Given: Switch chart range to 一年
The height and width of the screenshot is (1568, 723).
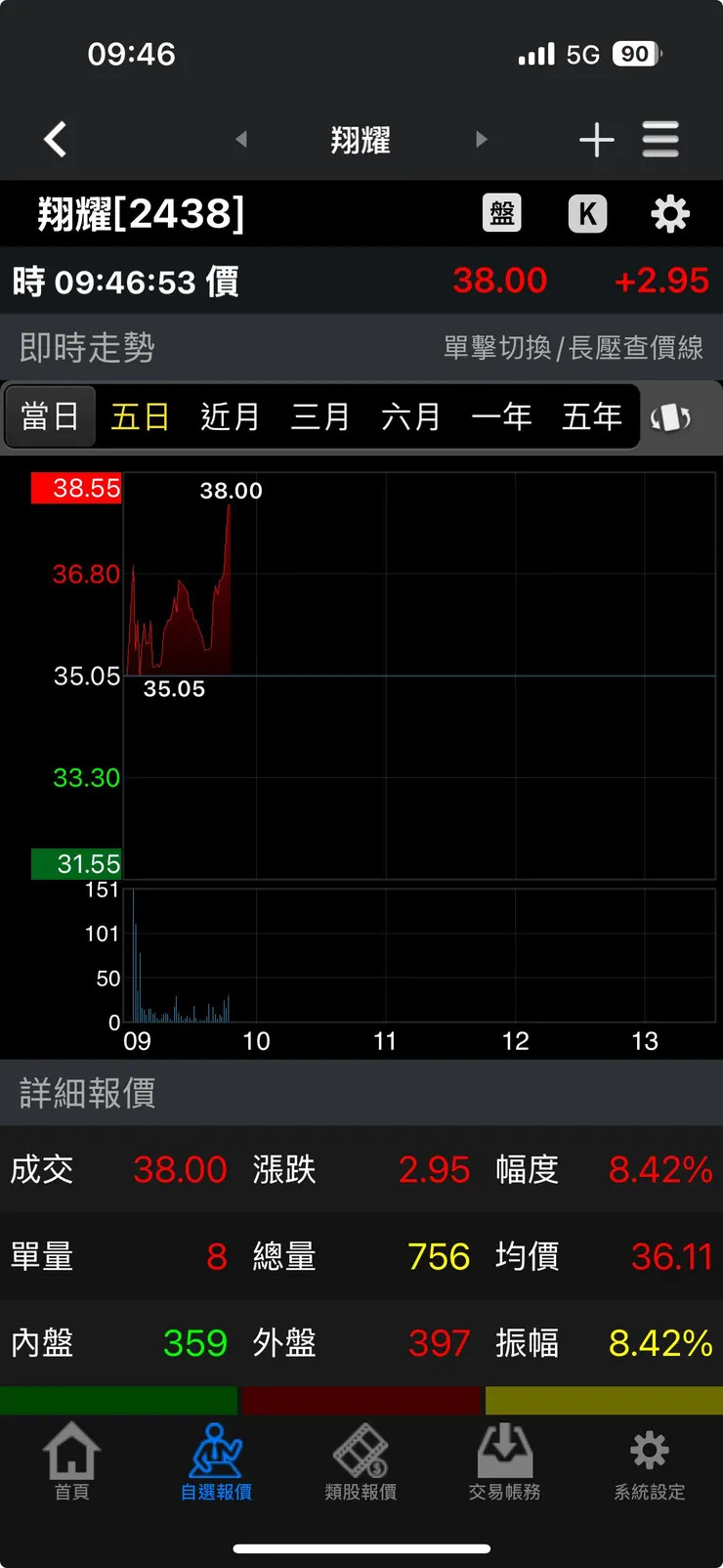Looking at the screenshot, I should pos(501,416).
